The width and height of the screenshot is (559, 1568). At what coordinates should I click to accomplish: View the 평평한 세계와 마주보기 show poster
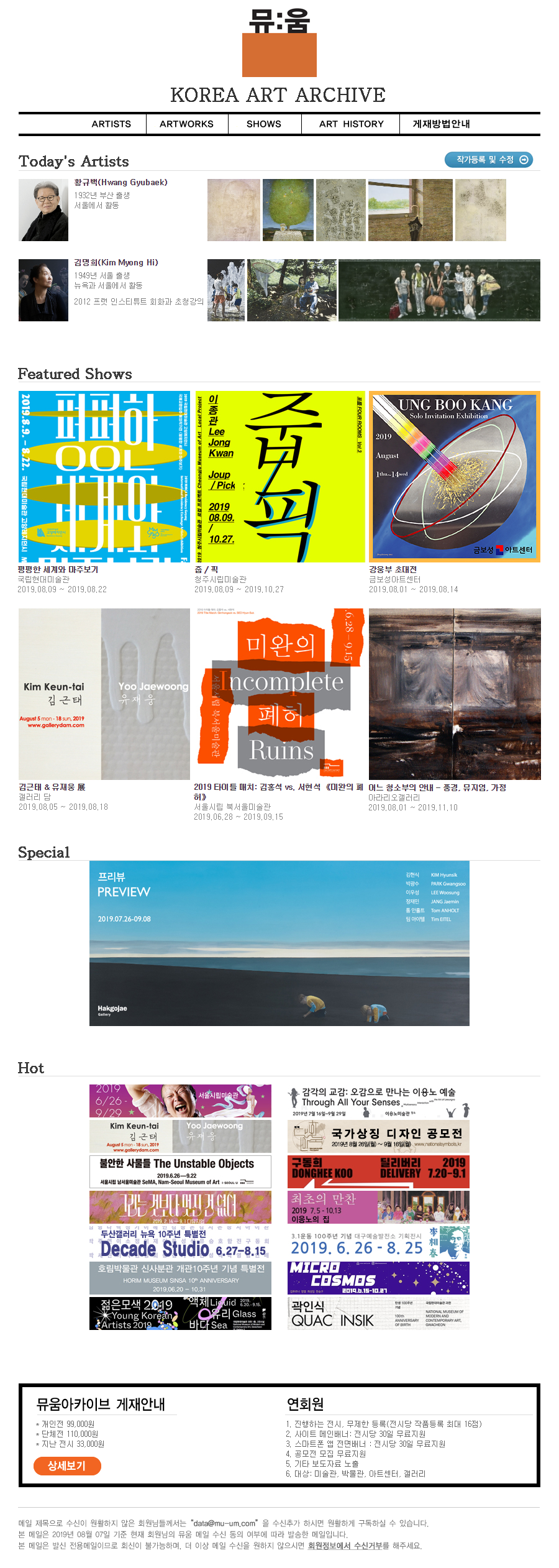pyautogui.click(x=104, y=477)
